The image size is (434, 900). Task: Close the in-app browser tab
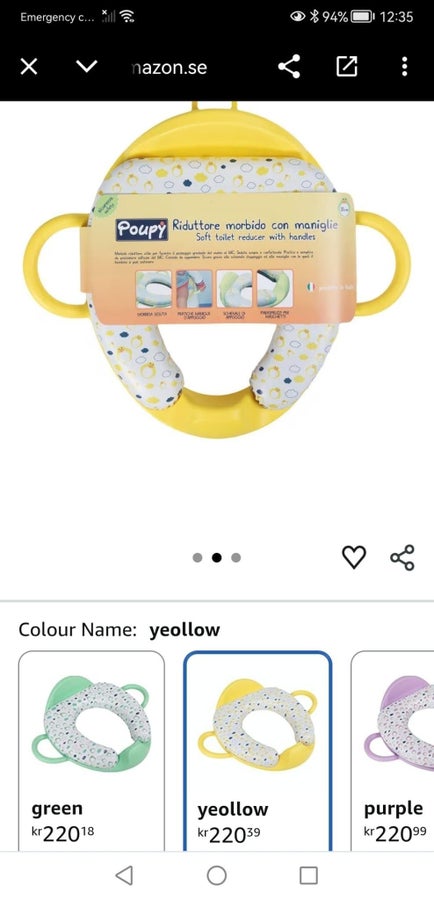click(29, 67)
